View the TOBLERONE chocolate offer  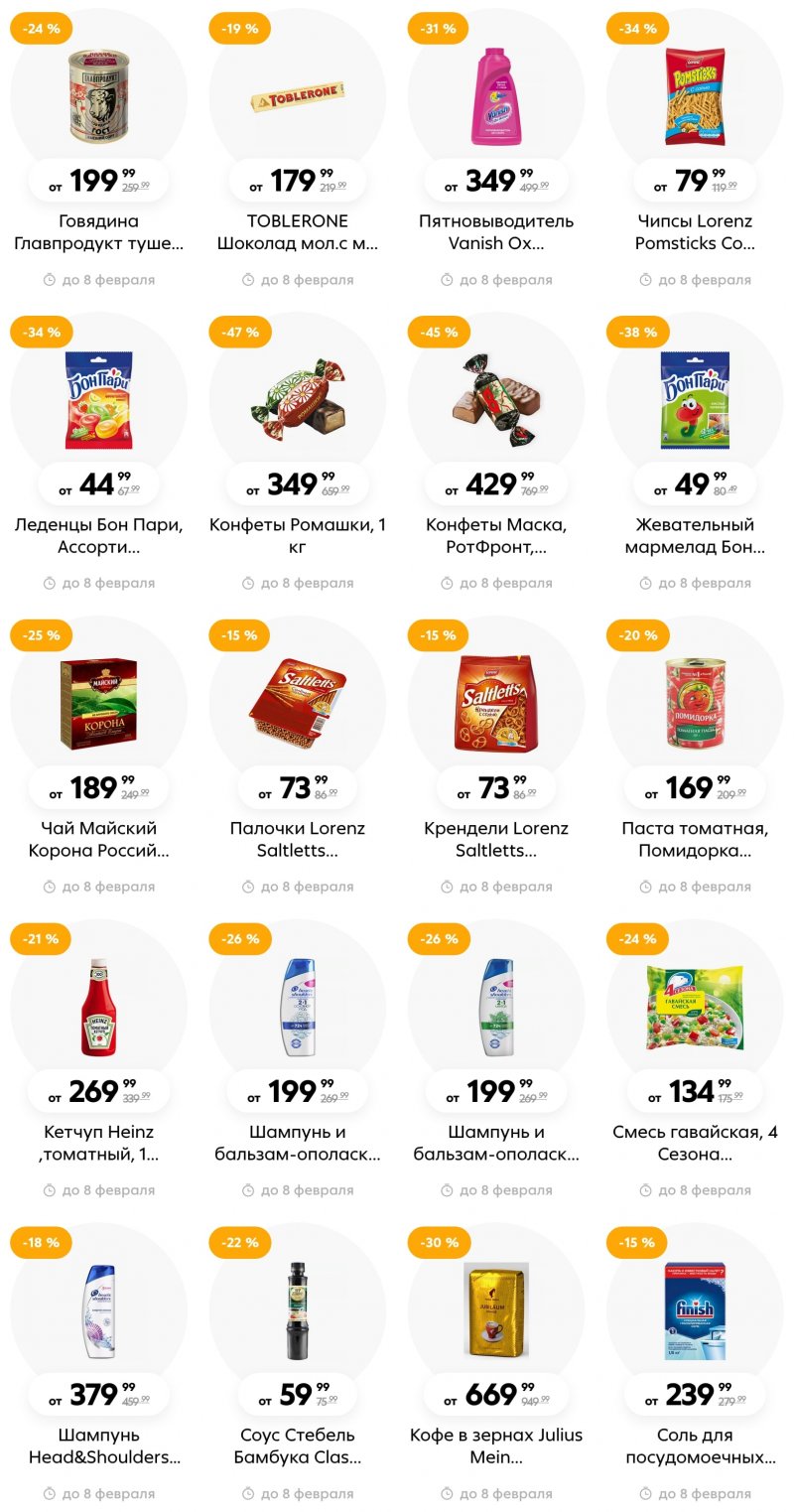(298, 96)
